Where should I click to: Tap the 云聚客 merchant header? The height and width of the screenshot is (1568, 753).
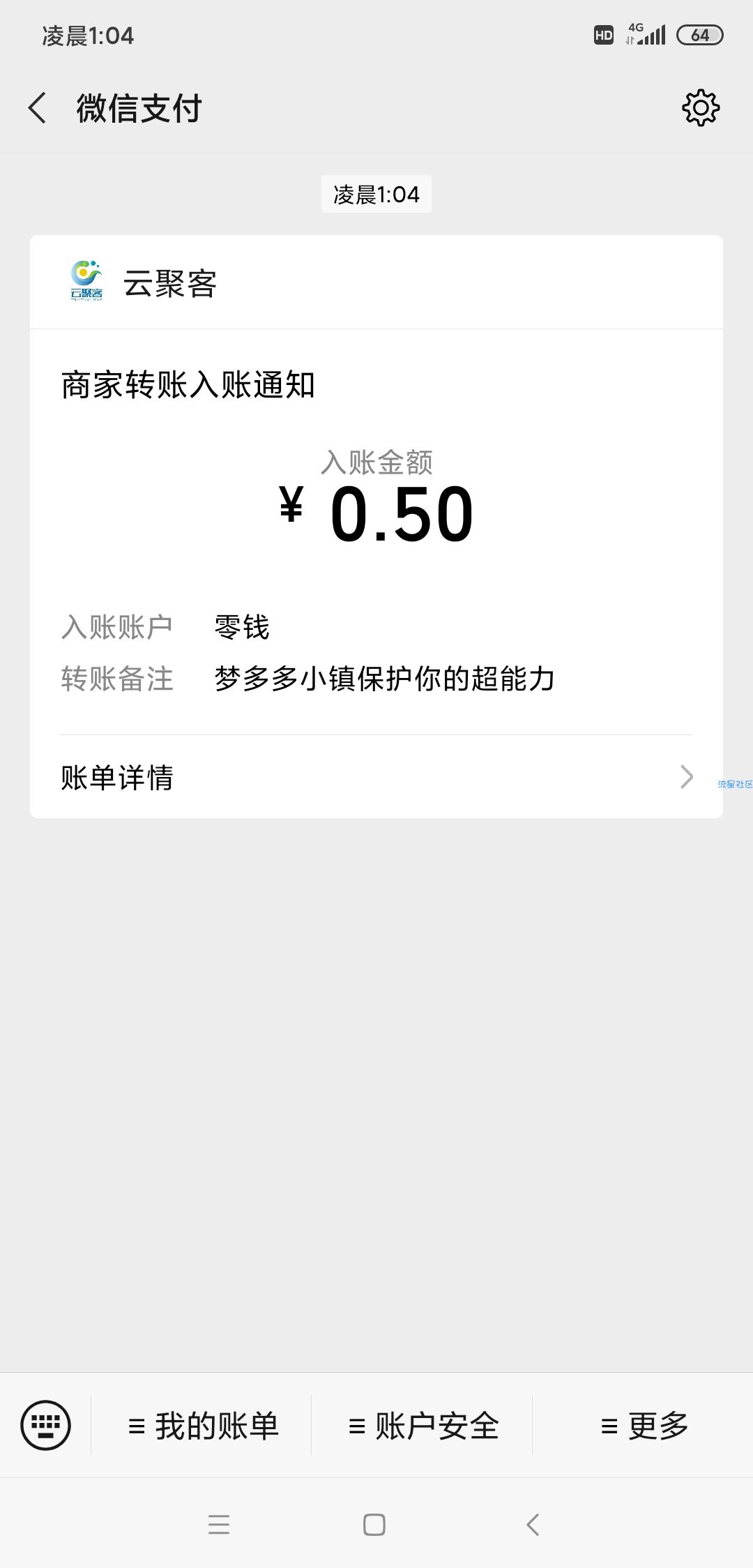click(x=376, y=282)
